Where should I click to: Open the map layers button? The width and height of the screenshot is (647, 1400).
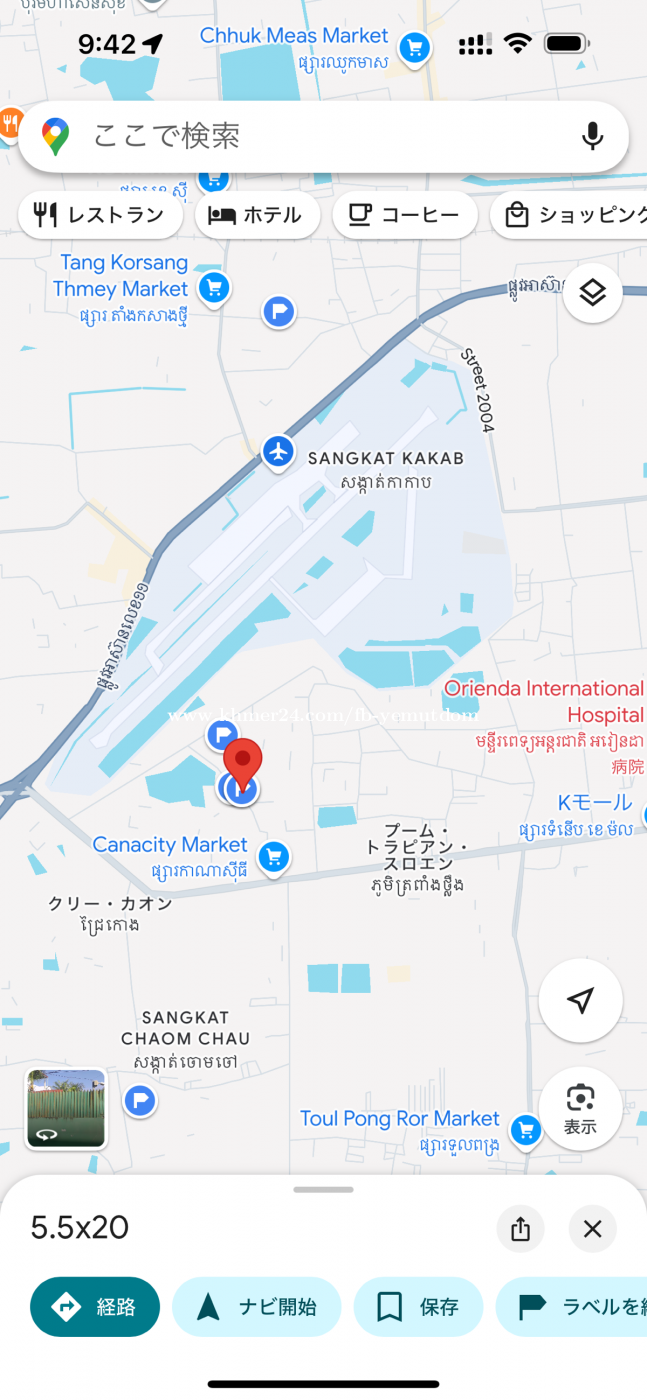point(593,293)
